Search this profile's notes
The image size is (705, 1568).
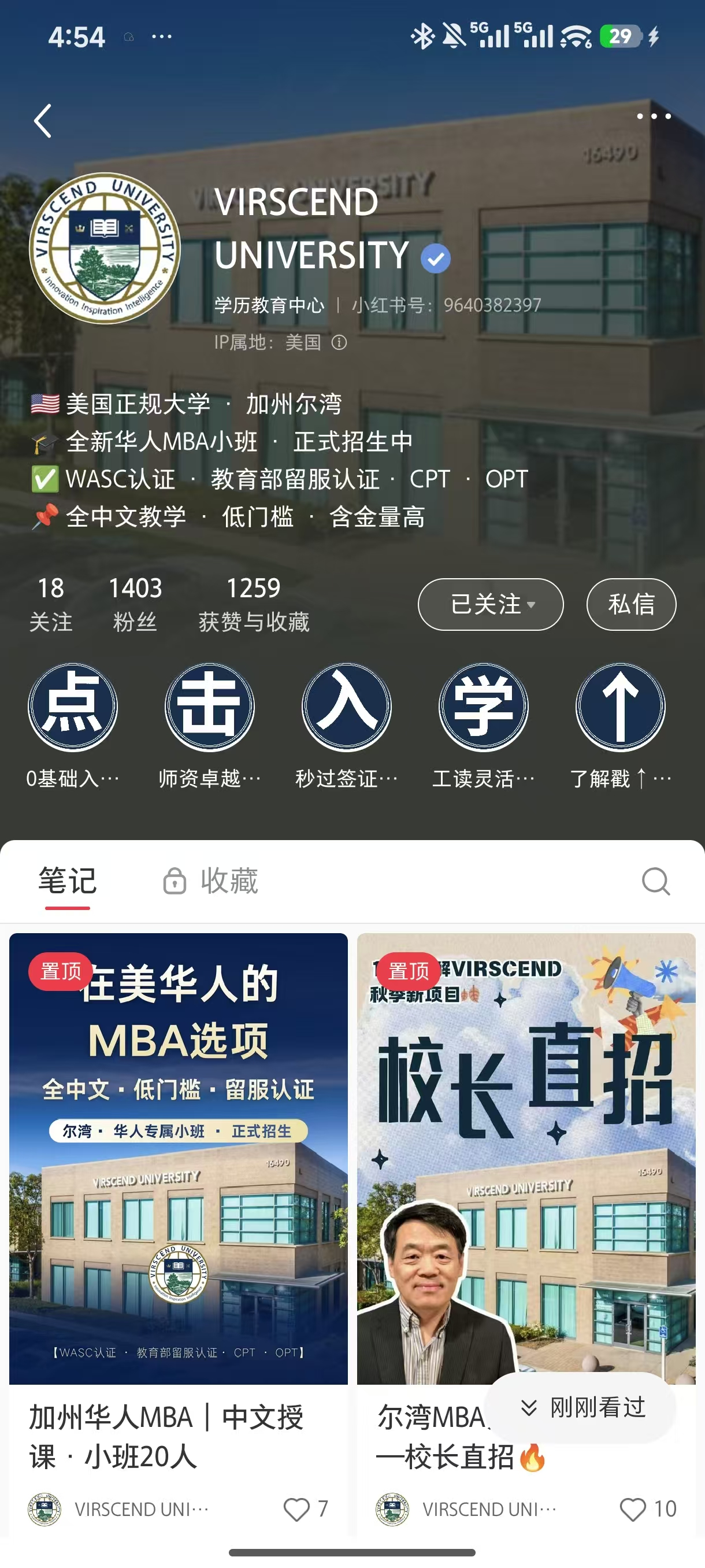[656, 881]
